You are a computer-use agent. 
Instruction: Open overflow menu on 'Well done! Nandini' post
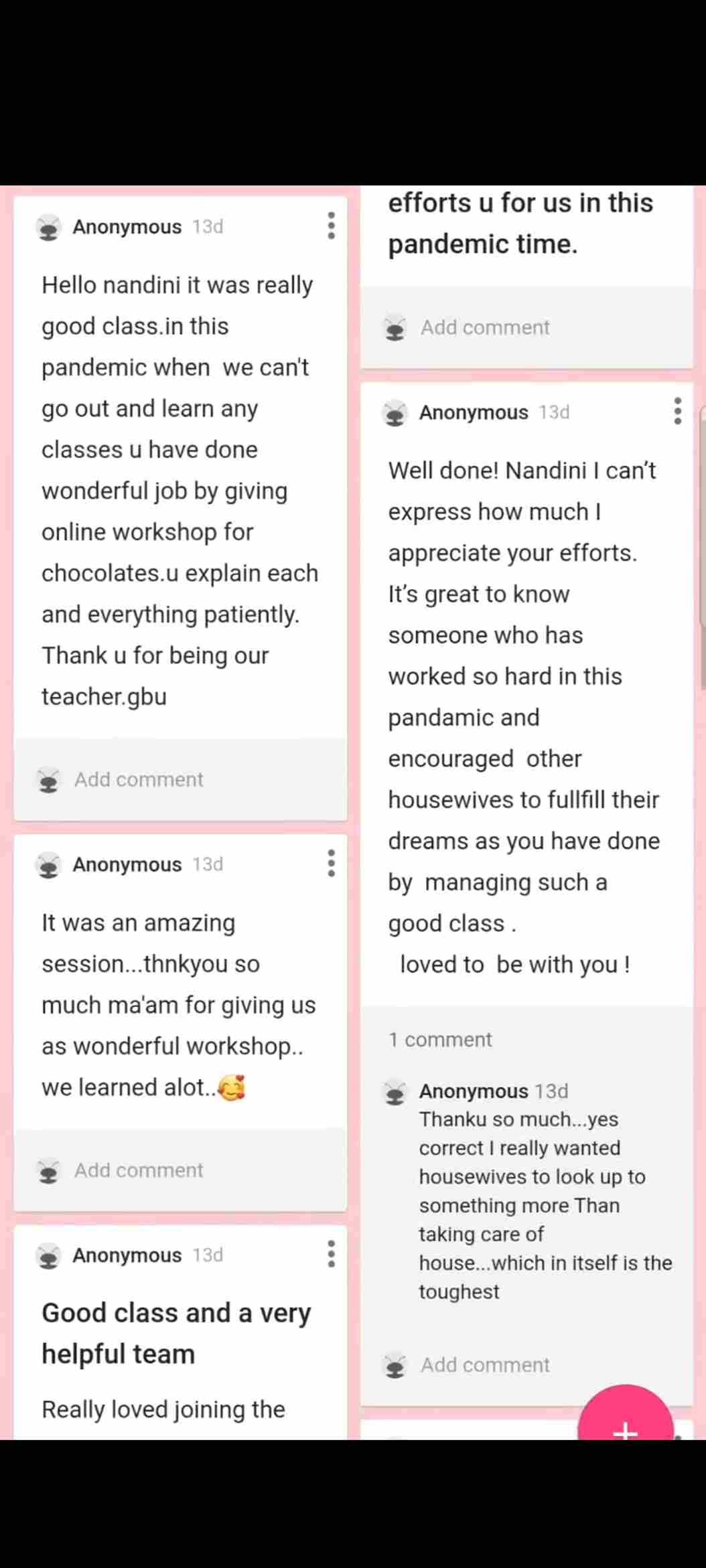[678, 411]
